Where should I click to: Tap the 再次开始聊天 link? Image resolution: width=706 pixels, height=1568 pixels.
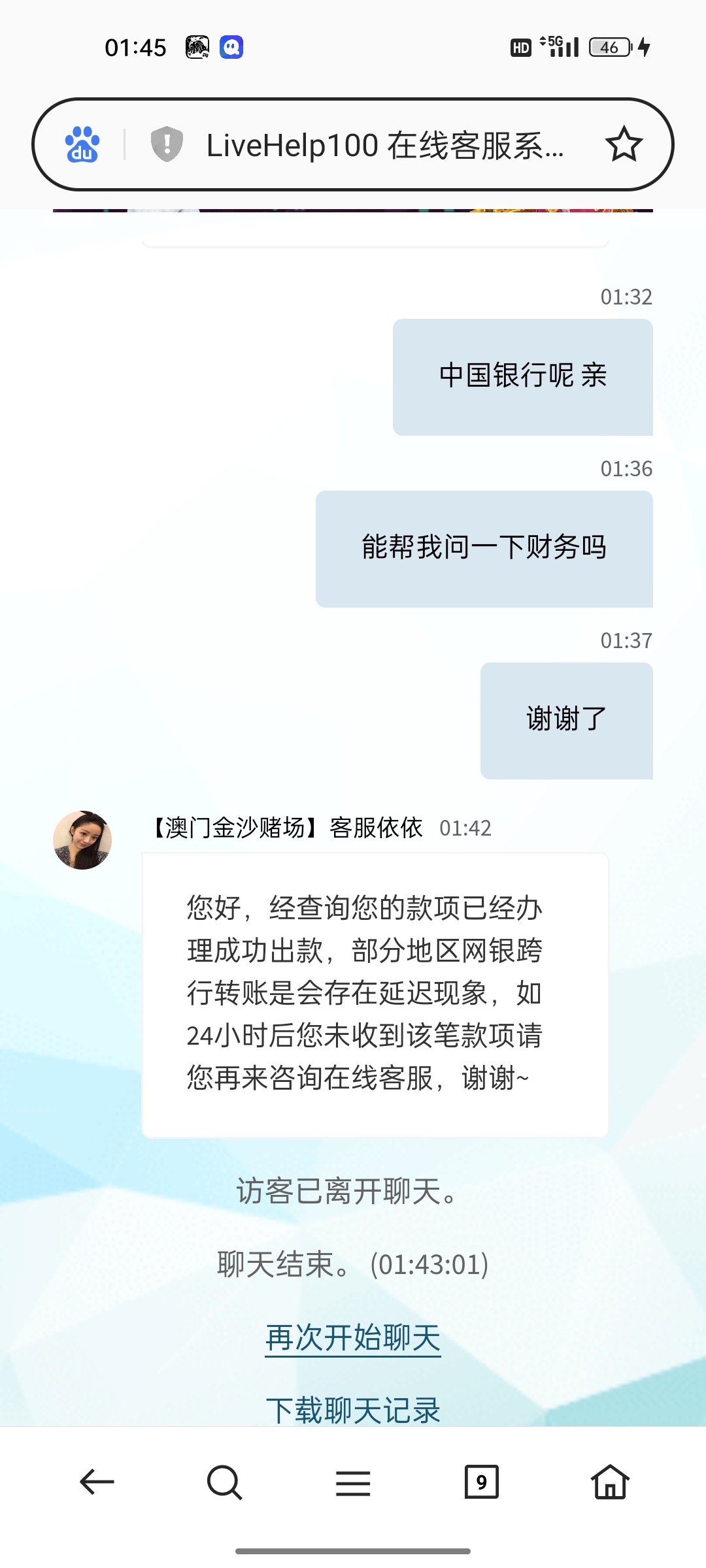click(x=353, y=1339)
